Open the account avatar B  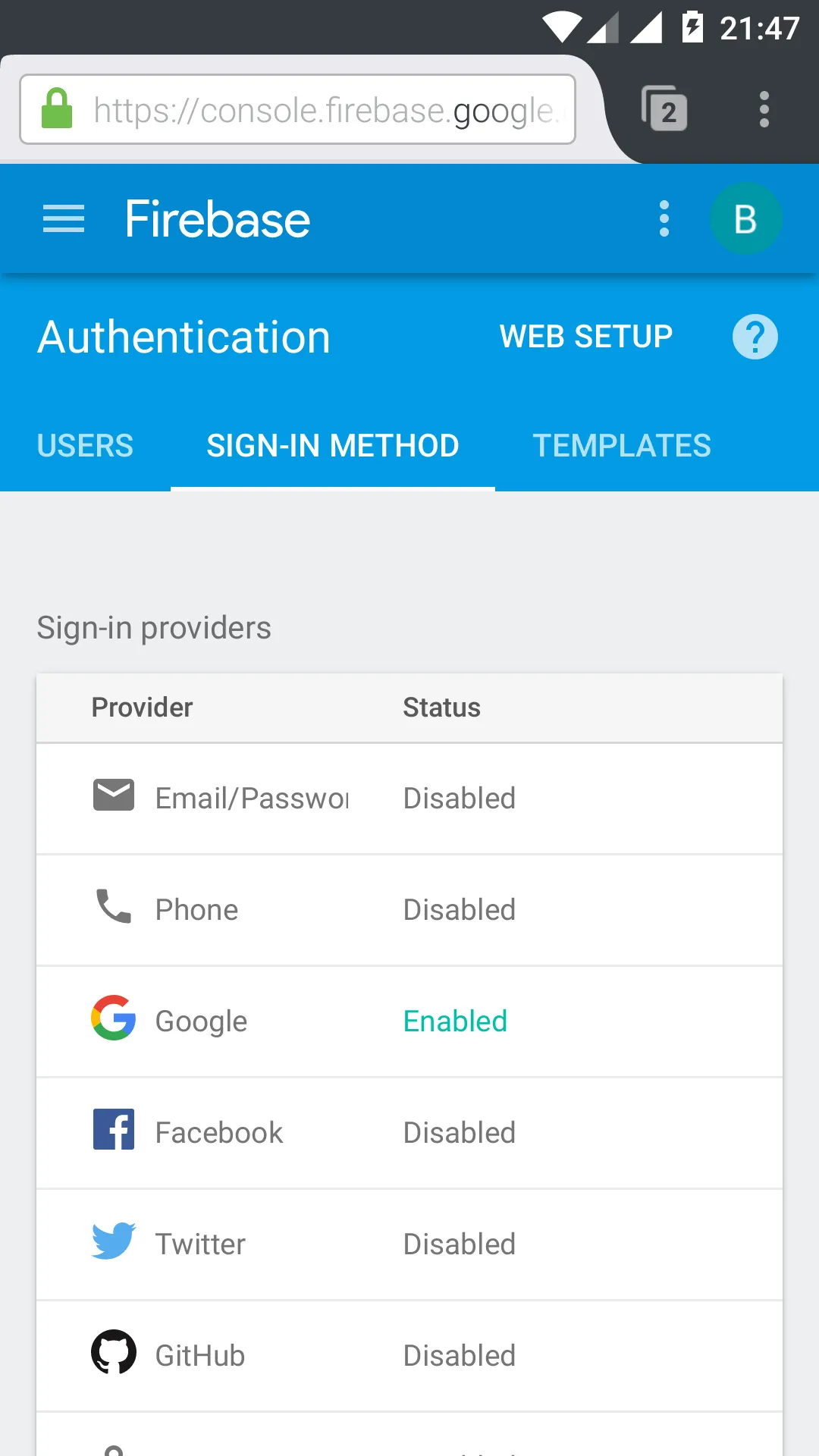click(745, 219)
